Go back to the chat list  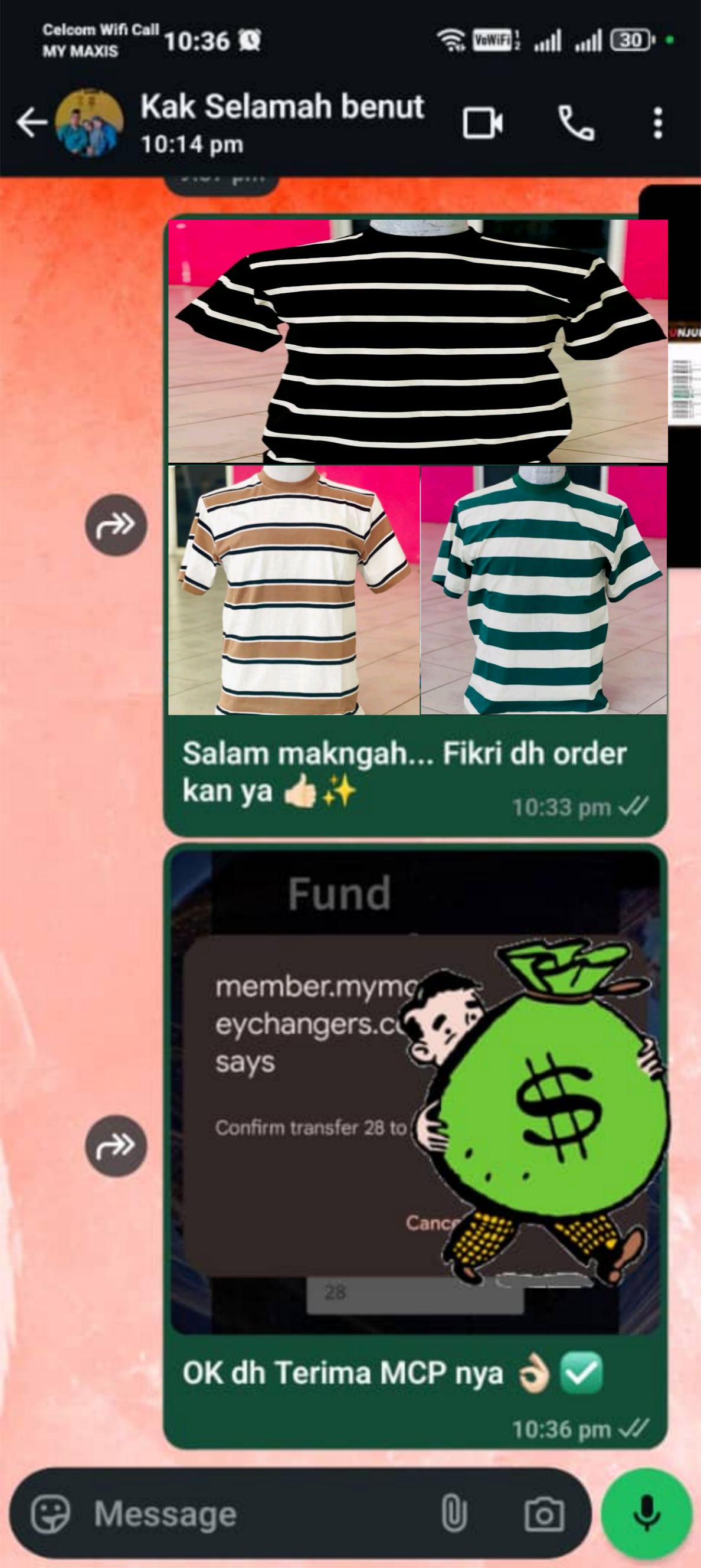click(31, 123)
